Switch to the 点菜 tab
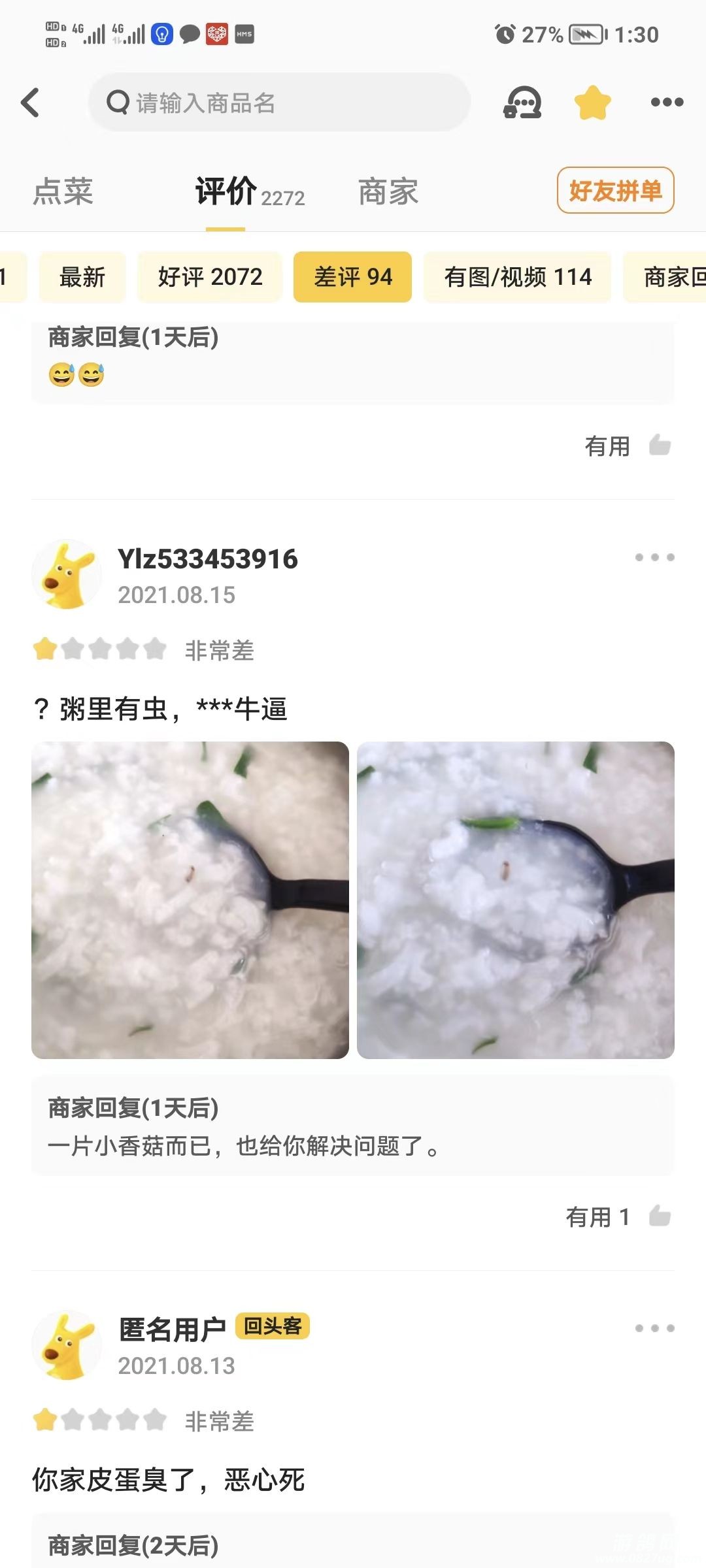706x1568 pixels. click(63, 191)
